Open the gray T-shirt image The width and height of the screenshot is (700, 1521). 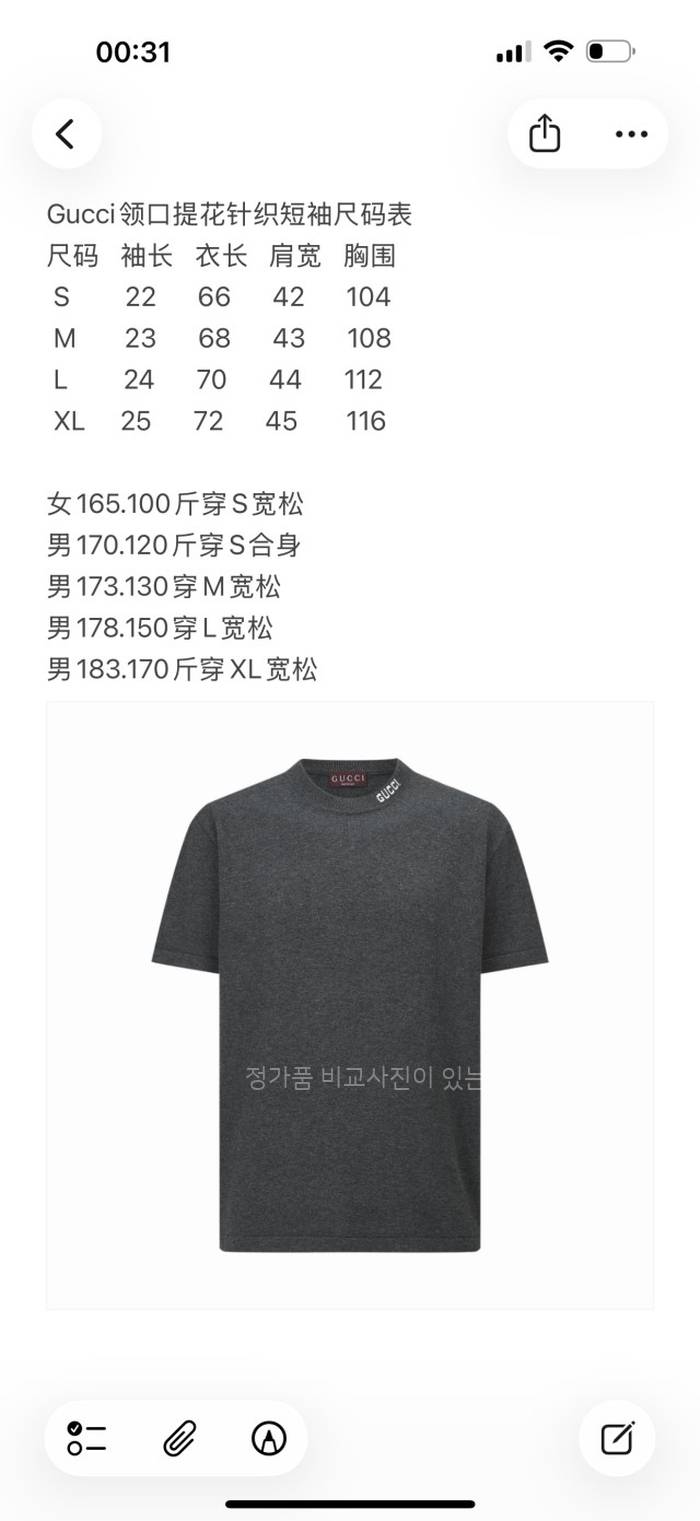click(x=350, y=1005)
